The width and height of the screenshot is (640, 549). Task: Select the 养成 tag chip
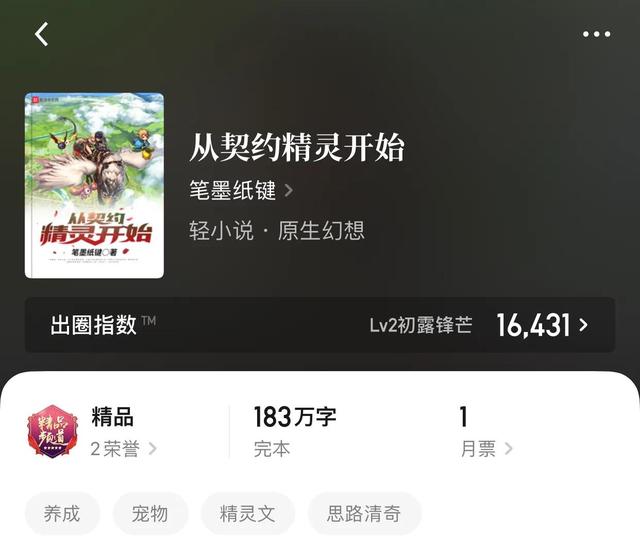pyautogui.click(x=62, y=514)
